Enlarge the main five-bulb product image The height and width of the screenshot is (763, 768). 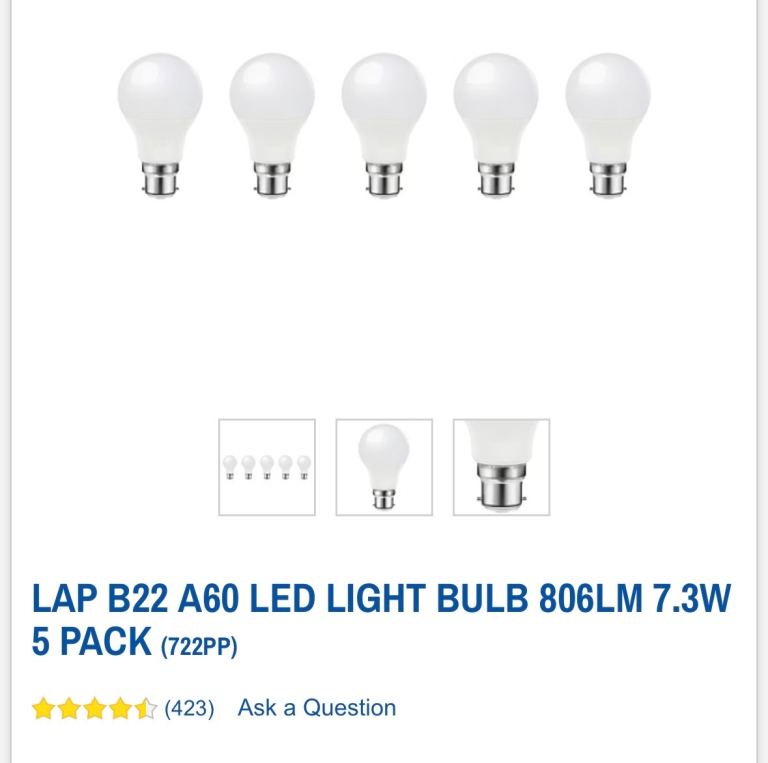384,125
